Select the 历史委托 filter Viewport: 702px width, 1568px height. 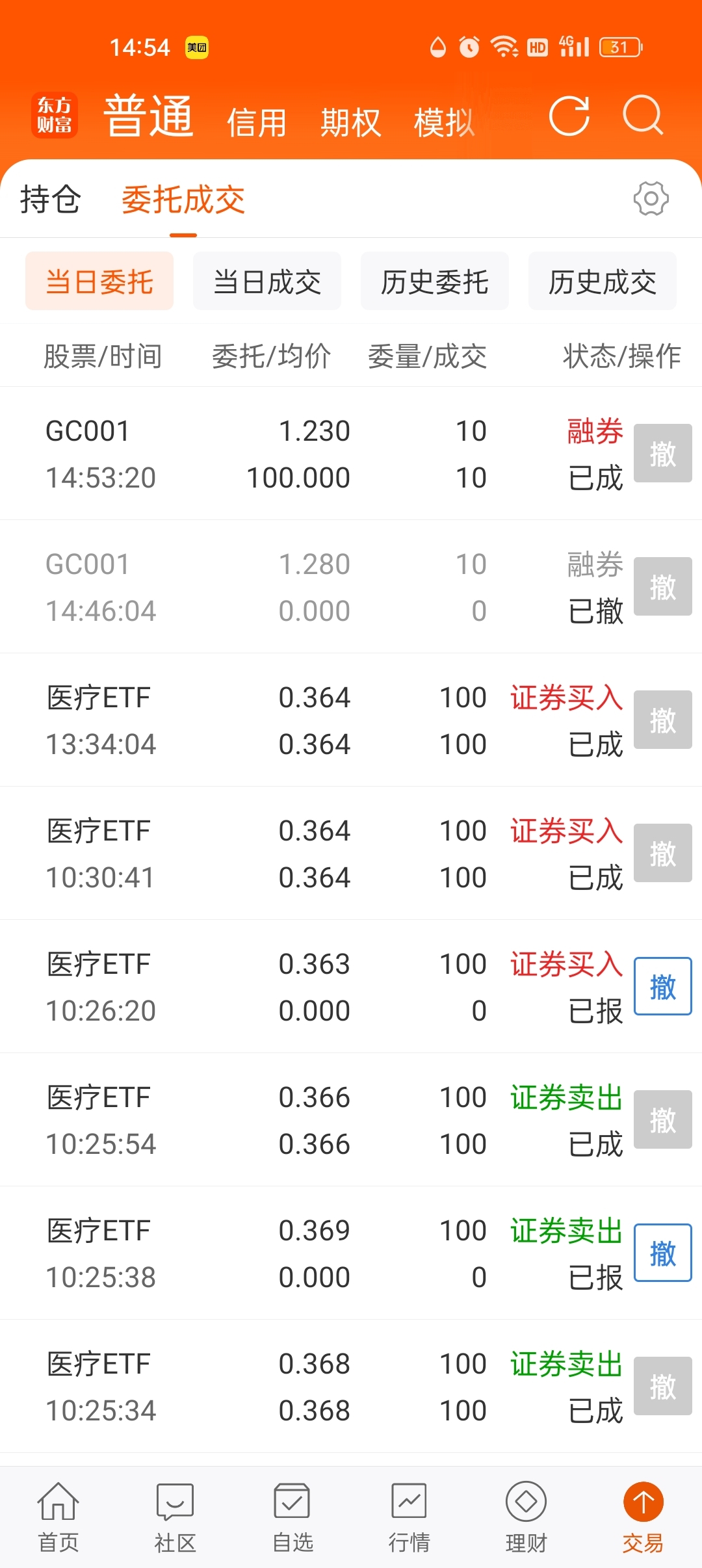434,281
